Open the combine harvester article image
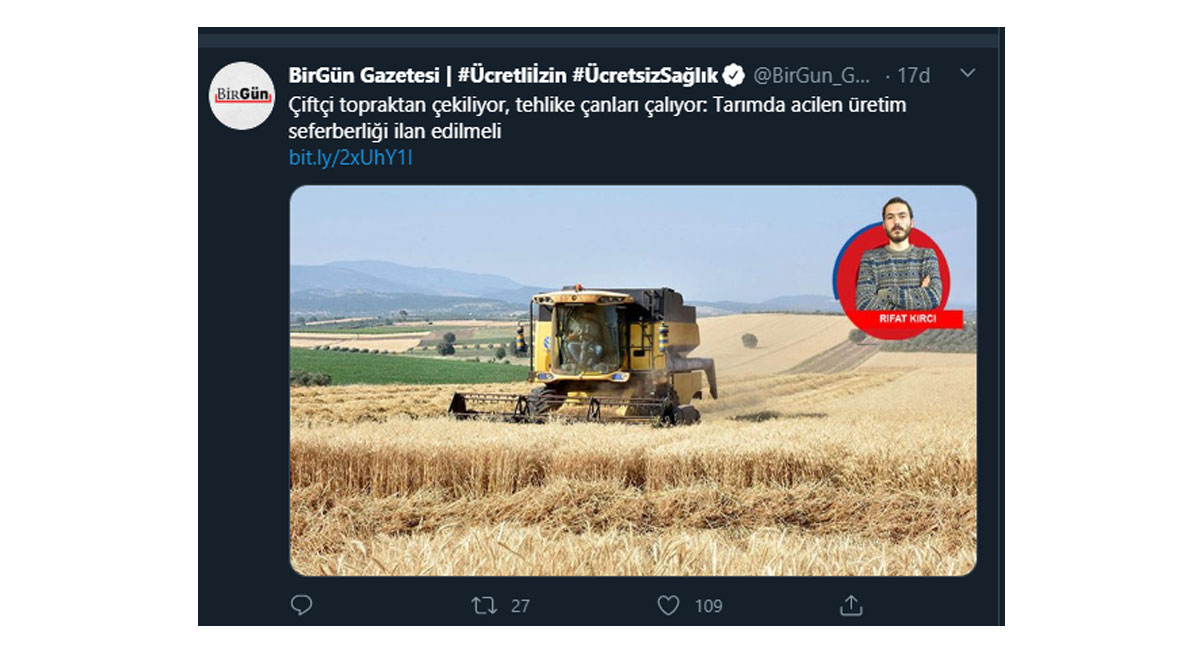Viewport: 1200px width, 660px height. 633,380
